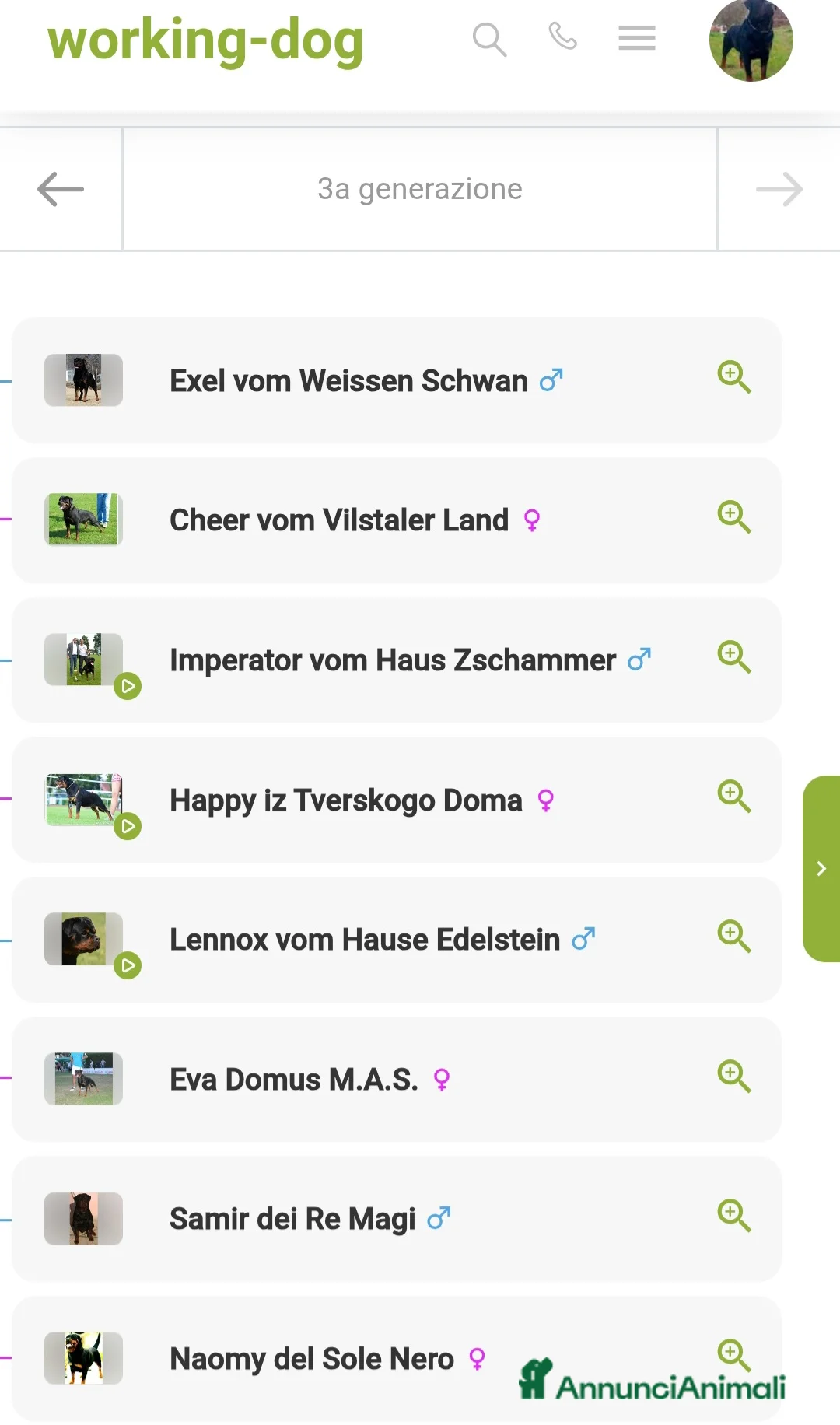Open the search icon in header
This screenshot has height=1425, width=840.
point(489,39)
